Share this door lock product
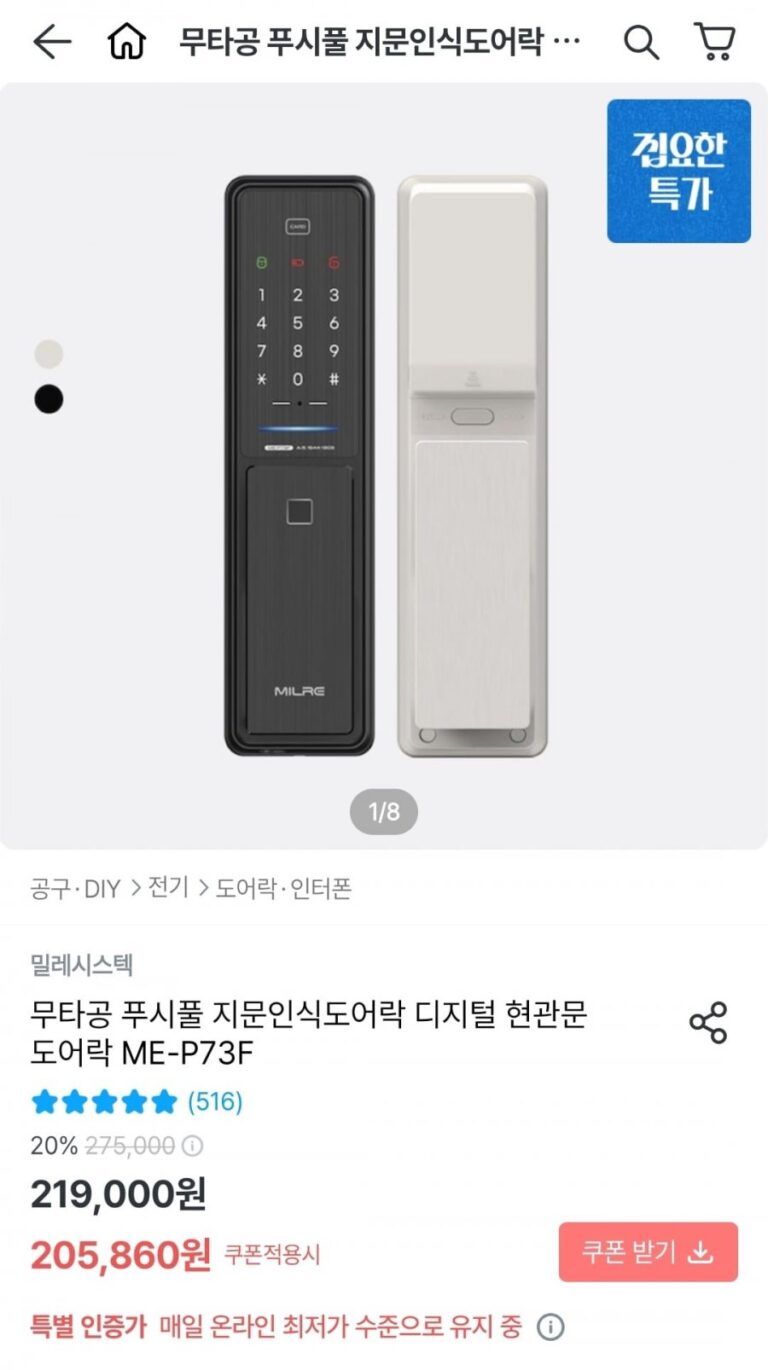Viewport: 768px width, 1370px height. 708,1023
